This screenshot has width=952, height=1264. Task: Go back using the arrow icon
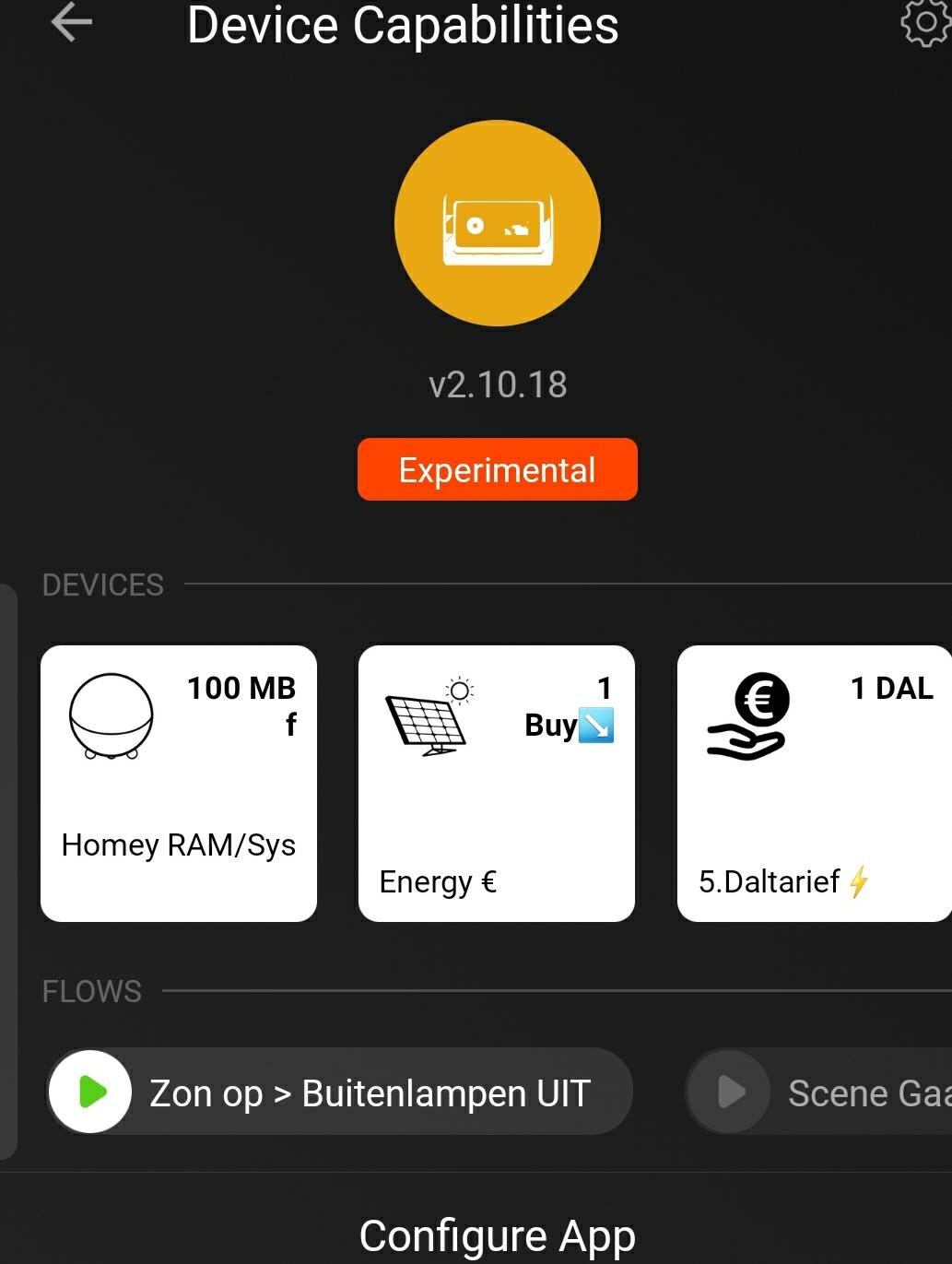[x=72, y=22]
